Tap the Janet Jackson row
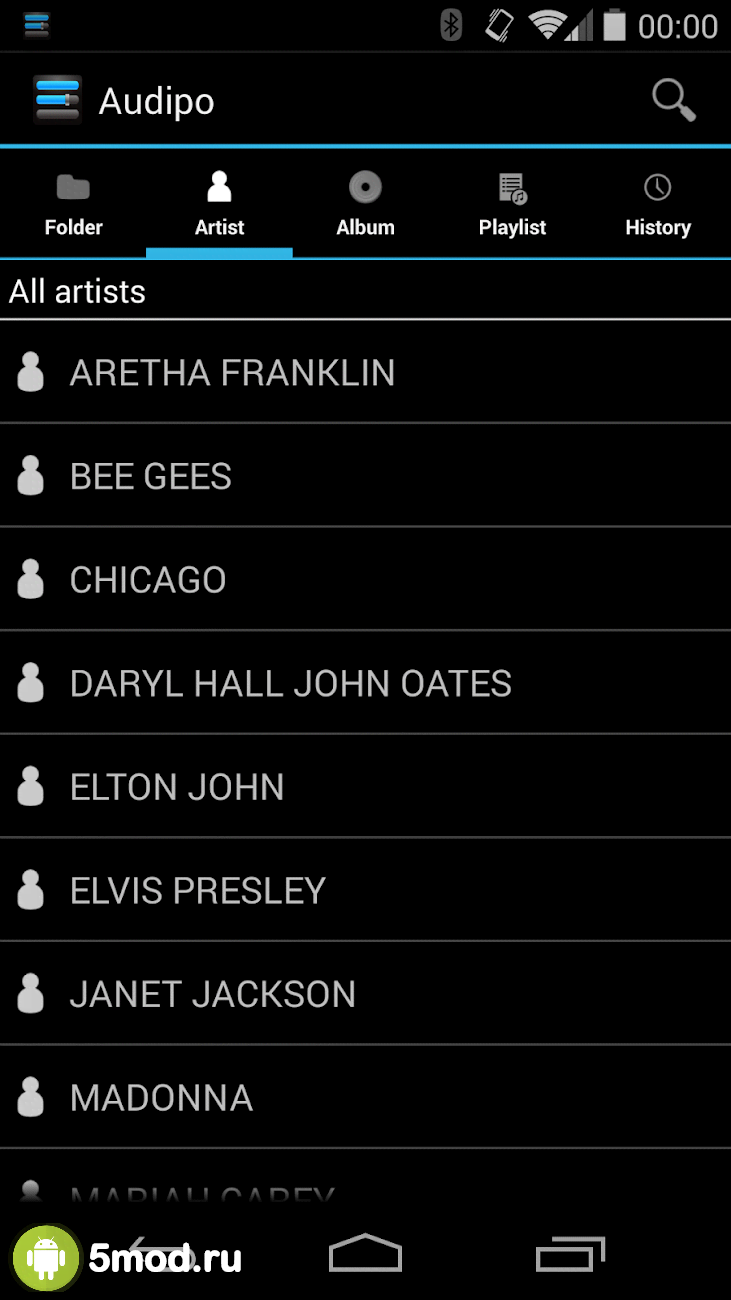The image size is (731, 1300). pyautogui.click(x=365, y=994)
